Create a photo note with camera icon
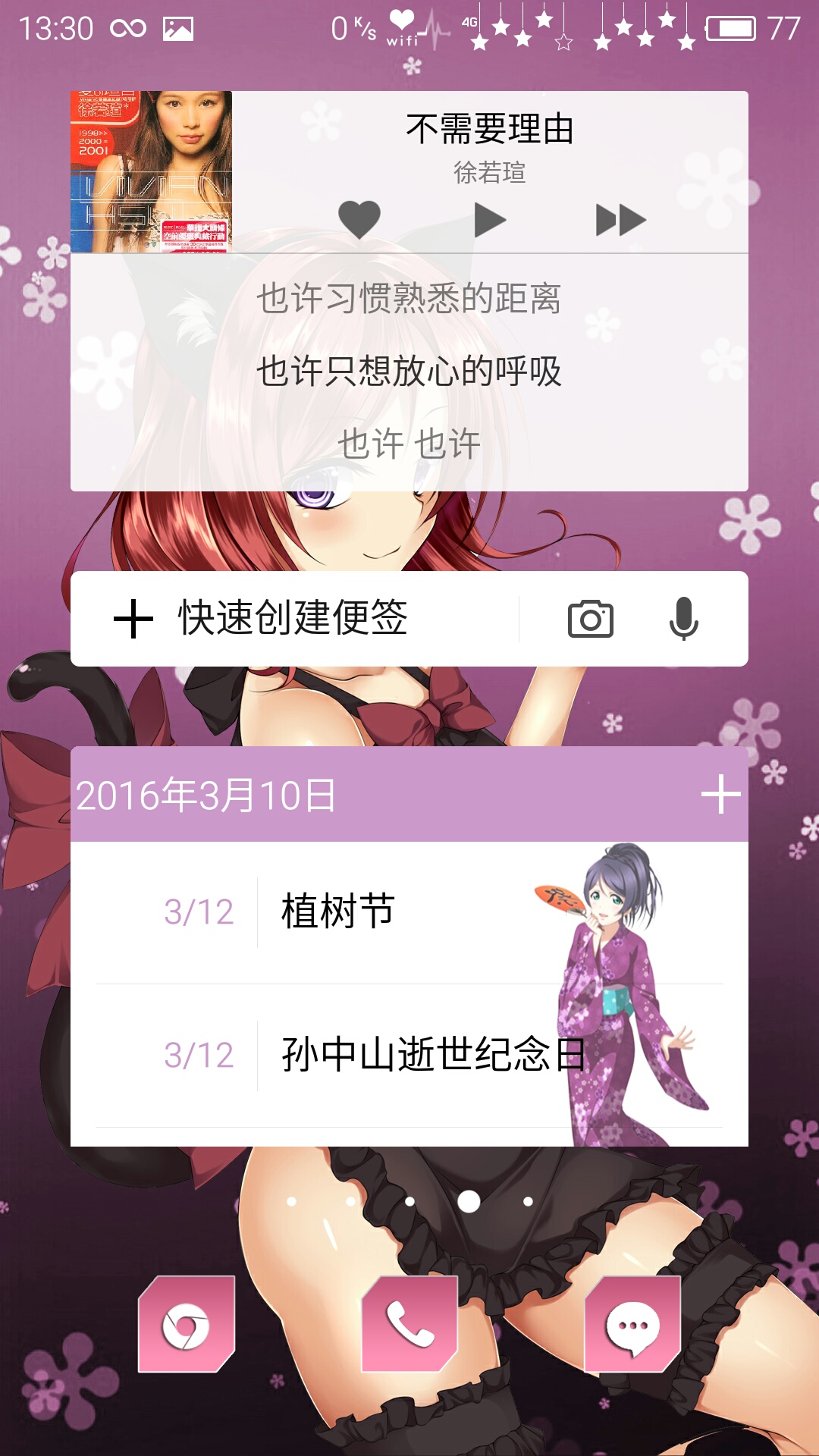Screen dimensions: 819x1456 pos(591,620)
